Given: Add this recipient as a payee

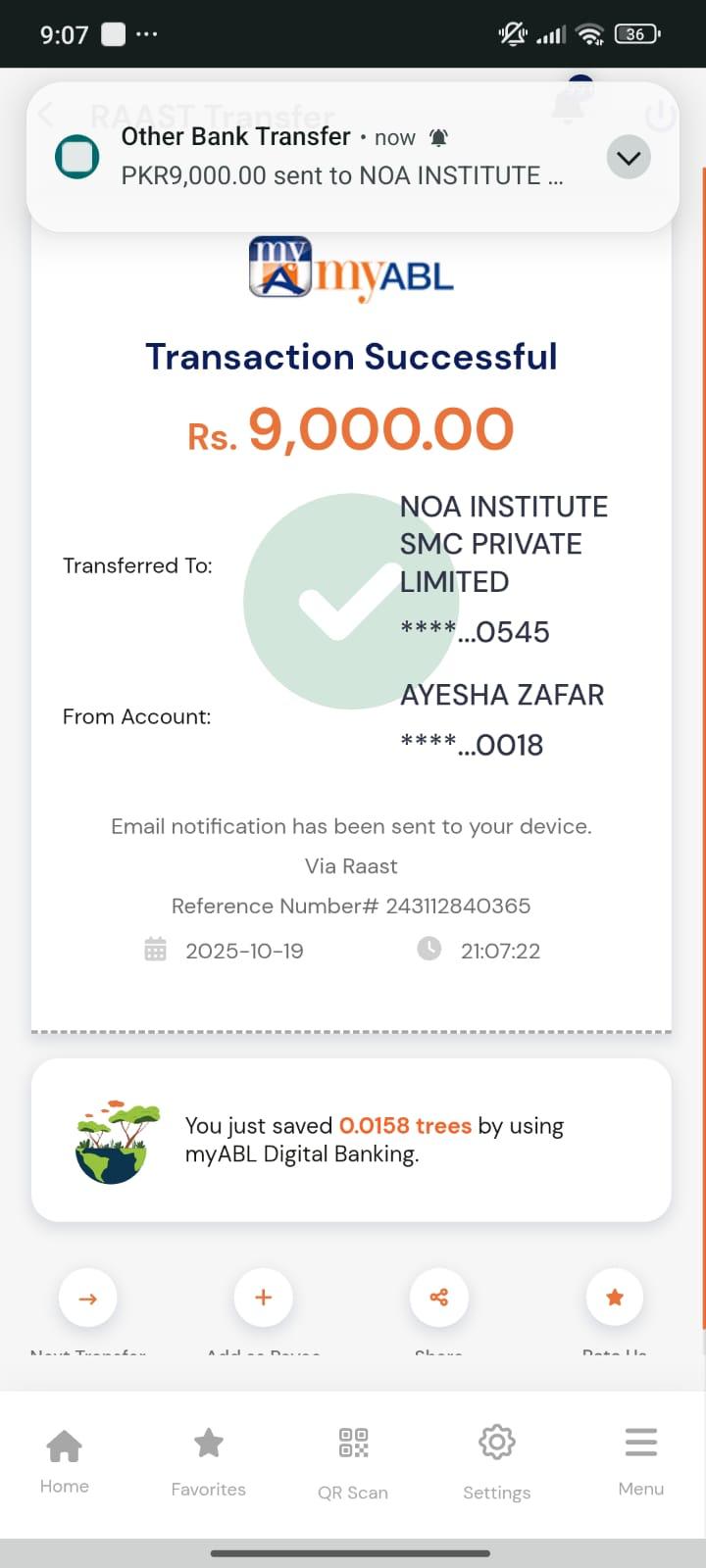Looking at the screenshot, I should pyautogui.click(x=263, y=1298).
